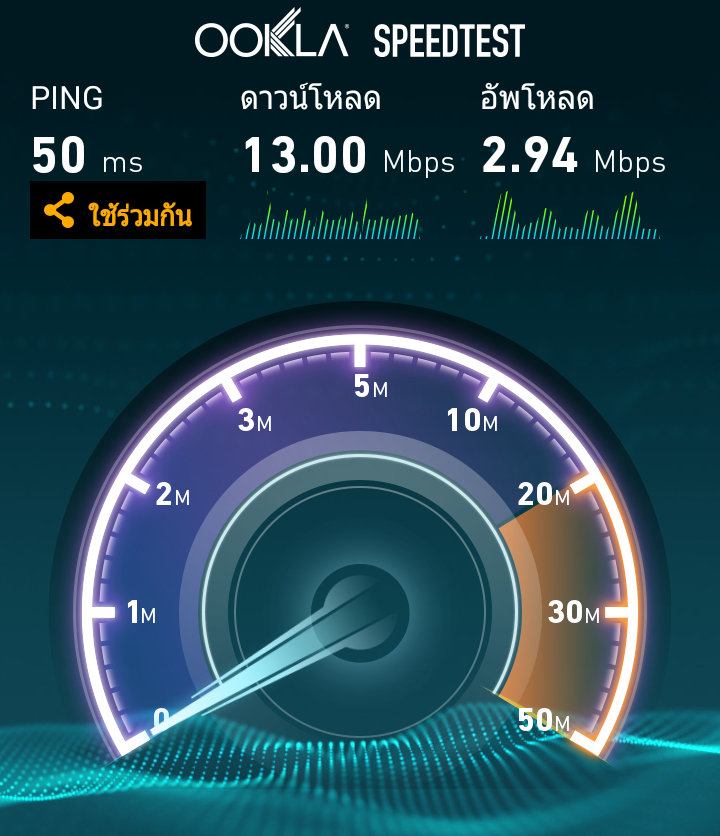This screenshot has height=836, width=720.
Task: Tap the orange share button ใช้ร่วมกัน
Action: coord(118,210)
